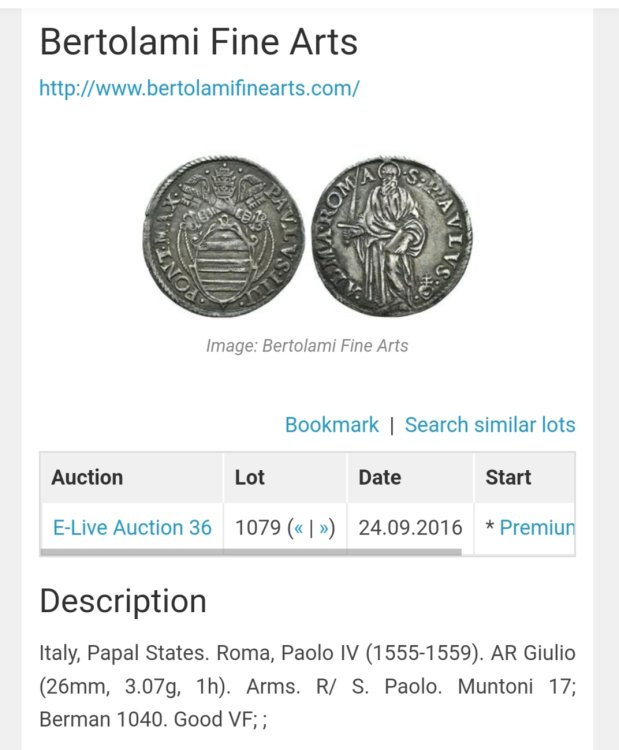The height and width of the screenshot is (750, 619).
Task: Open the Premium link in Start column
Action: (x=537, y=527)
